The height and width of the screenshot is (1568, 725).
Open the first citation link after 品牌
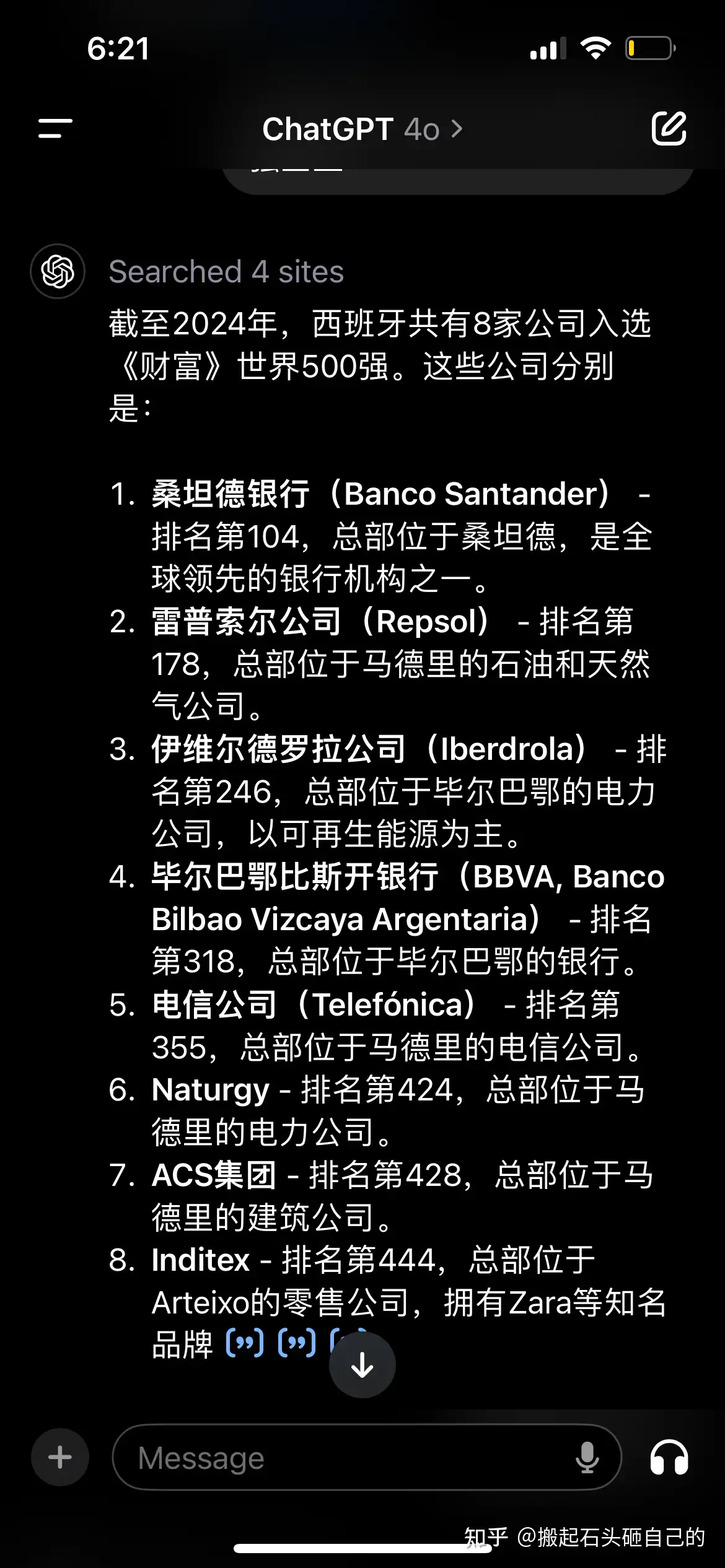[245, 1344]
